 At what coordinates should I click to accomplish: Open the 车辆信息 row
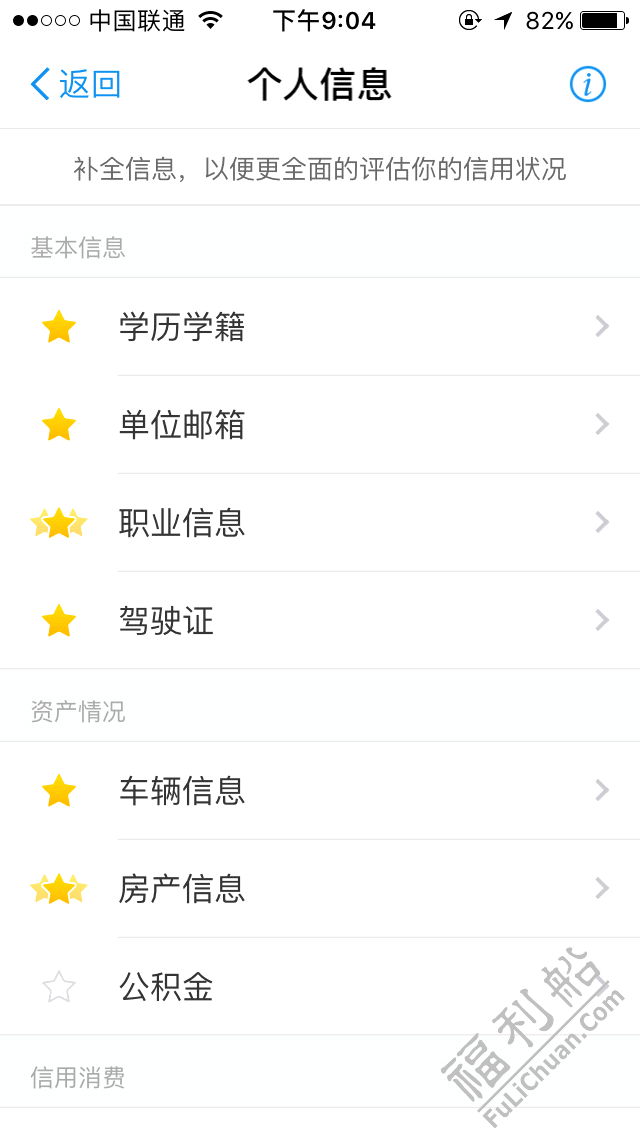pyautogui.click(x=320, y=790)
